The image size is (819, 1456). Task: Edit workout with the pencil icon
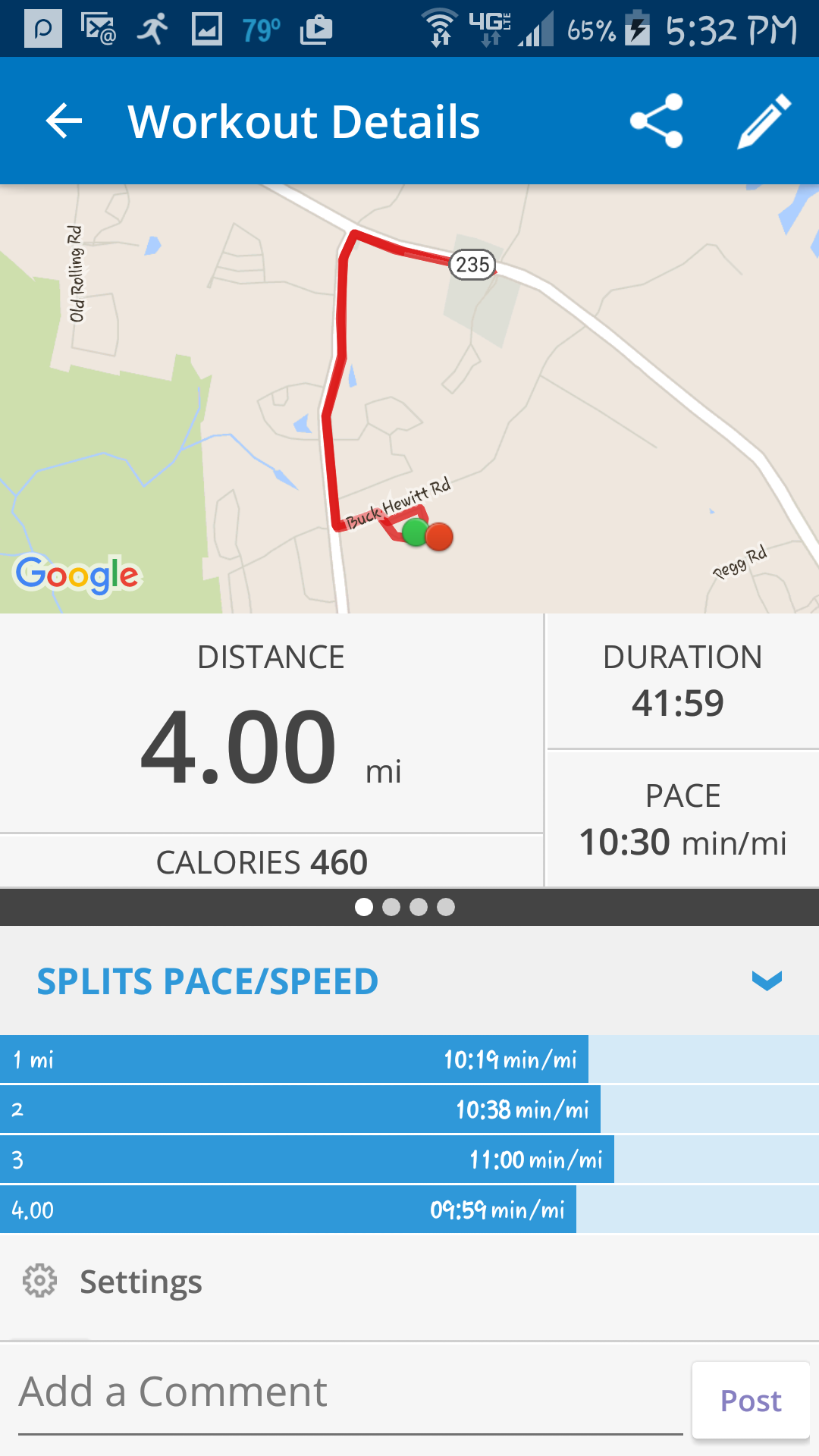[764, 121]
